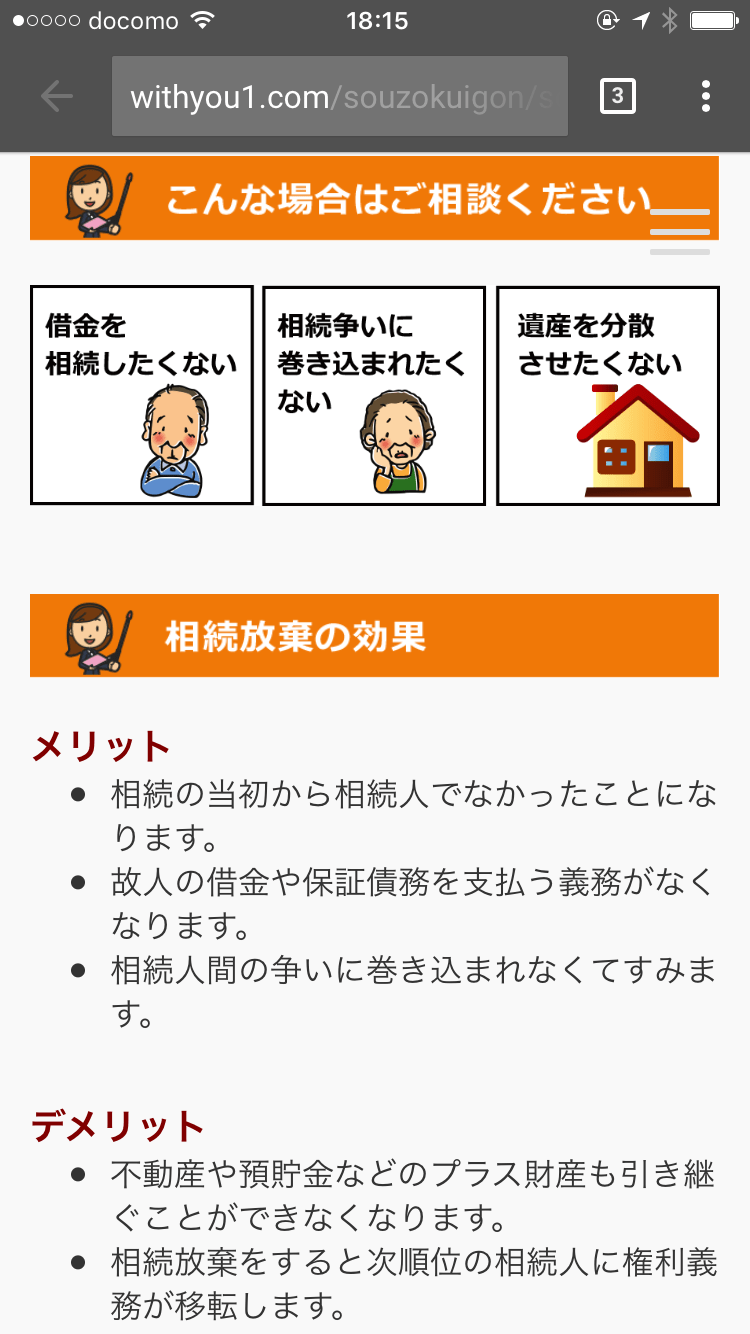This screenshot has width=750, height=1334.
Task: Open the tab switcher showing 3 tabs
Action: [617, 96]
